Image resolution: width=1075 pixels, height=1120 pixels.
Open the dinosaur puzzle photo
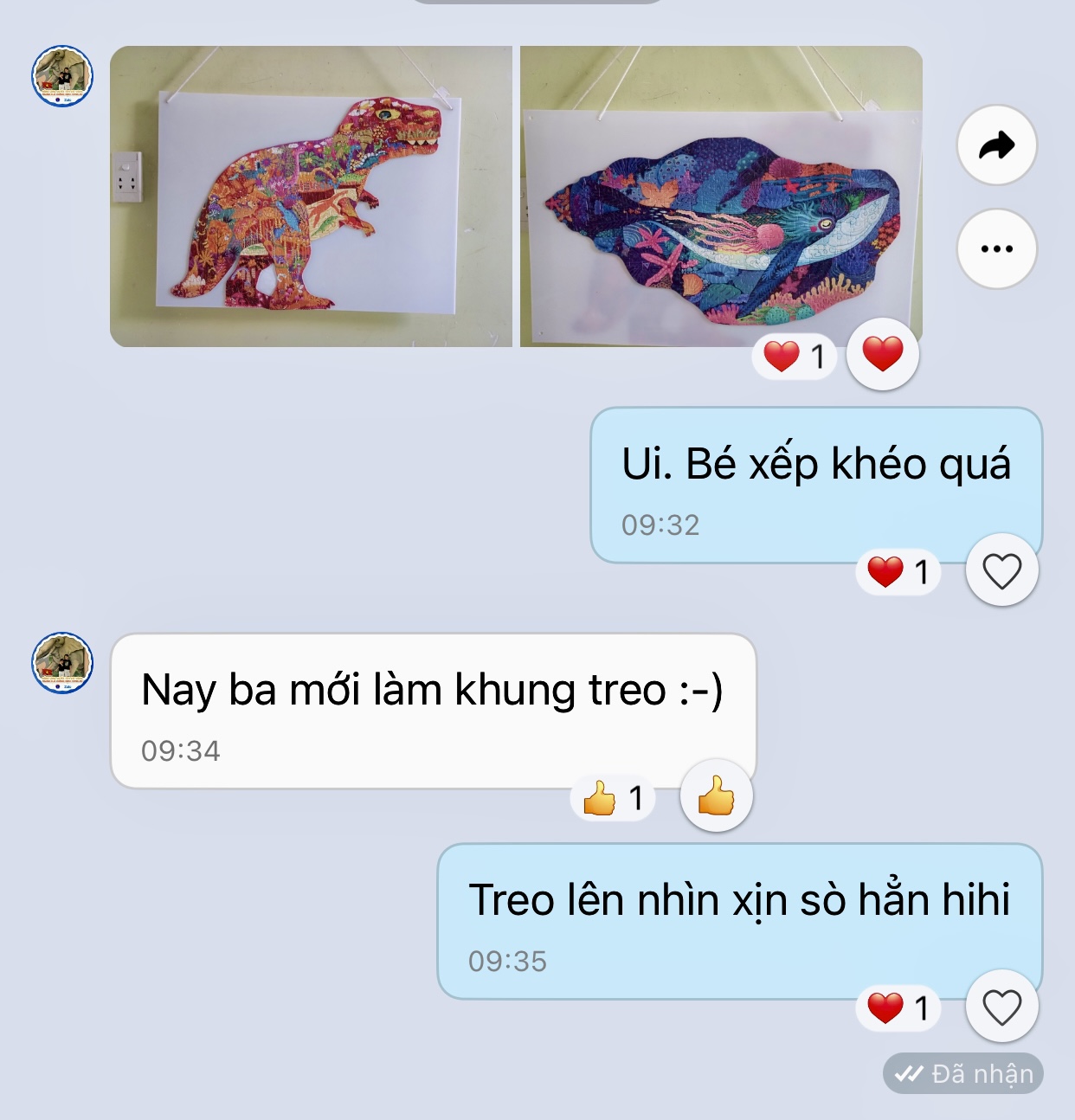(311, 196)
